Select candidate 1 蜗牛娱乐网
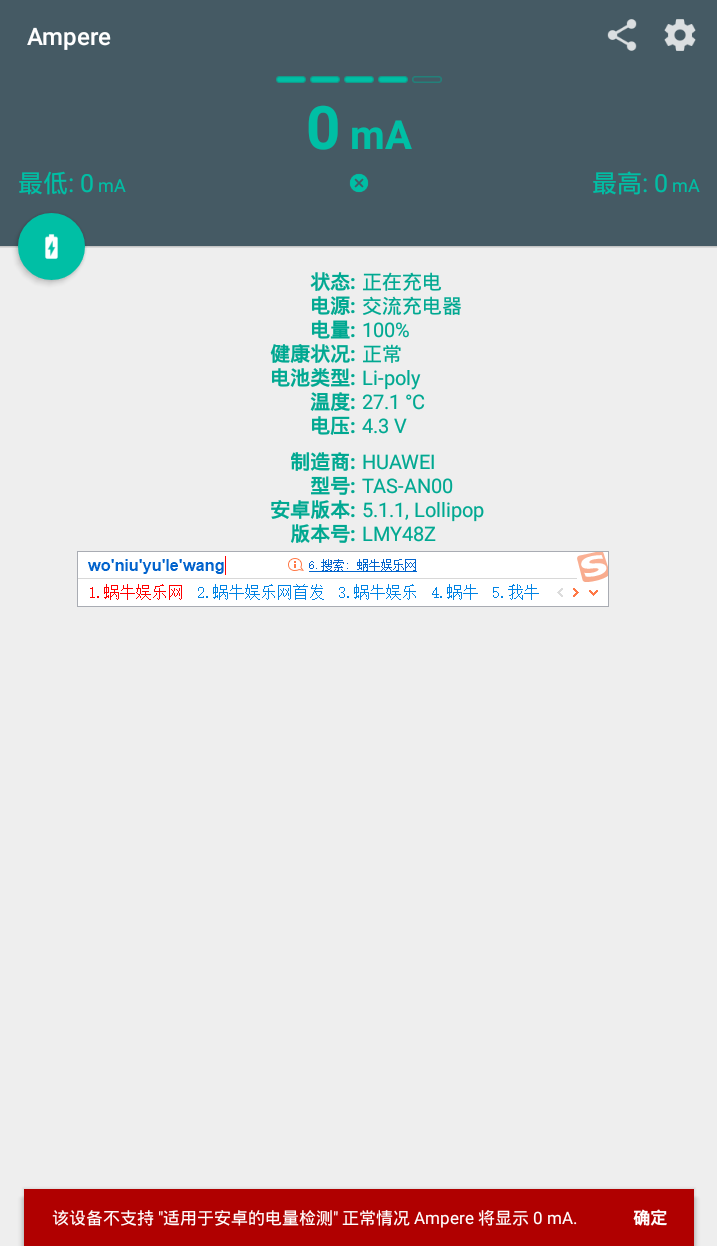Screen dimensions: 717x1246 136,592
